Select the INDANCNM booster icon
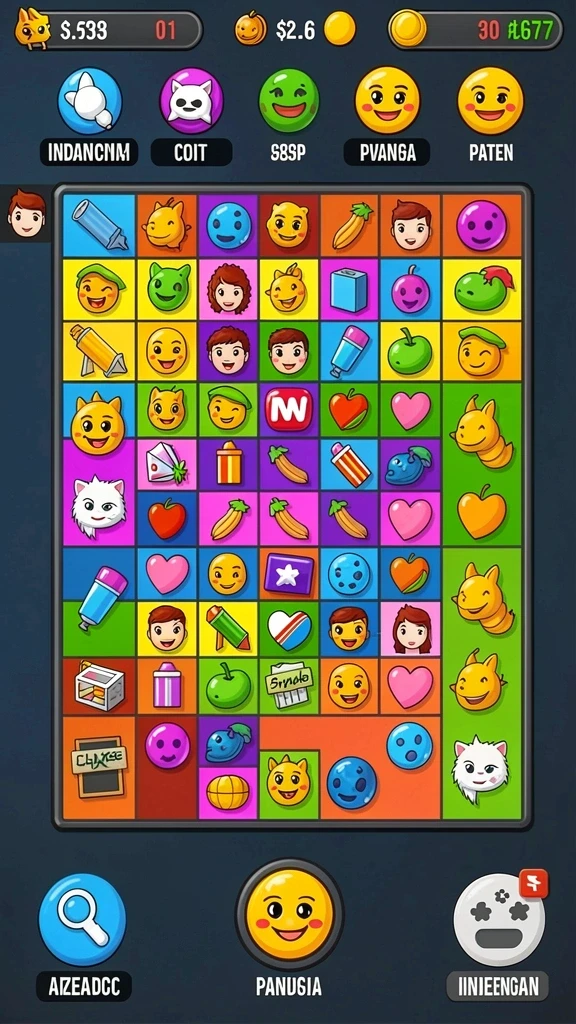This screenshot has width=576, height=1024. pyautogui.click(x=89, y=101)
